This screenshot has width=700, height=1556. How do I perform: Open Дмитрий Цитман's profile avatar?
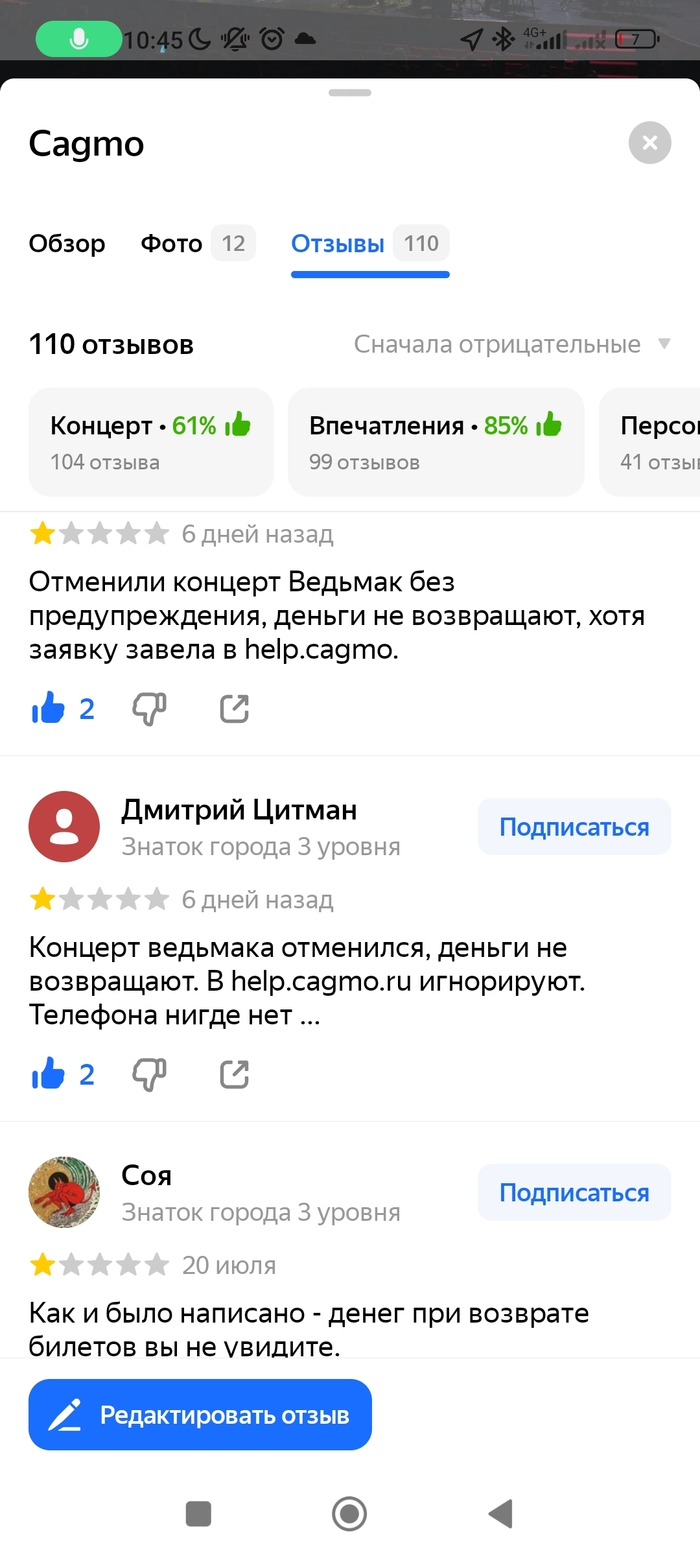click(64, 827)
